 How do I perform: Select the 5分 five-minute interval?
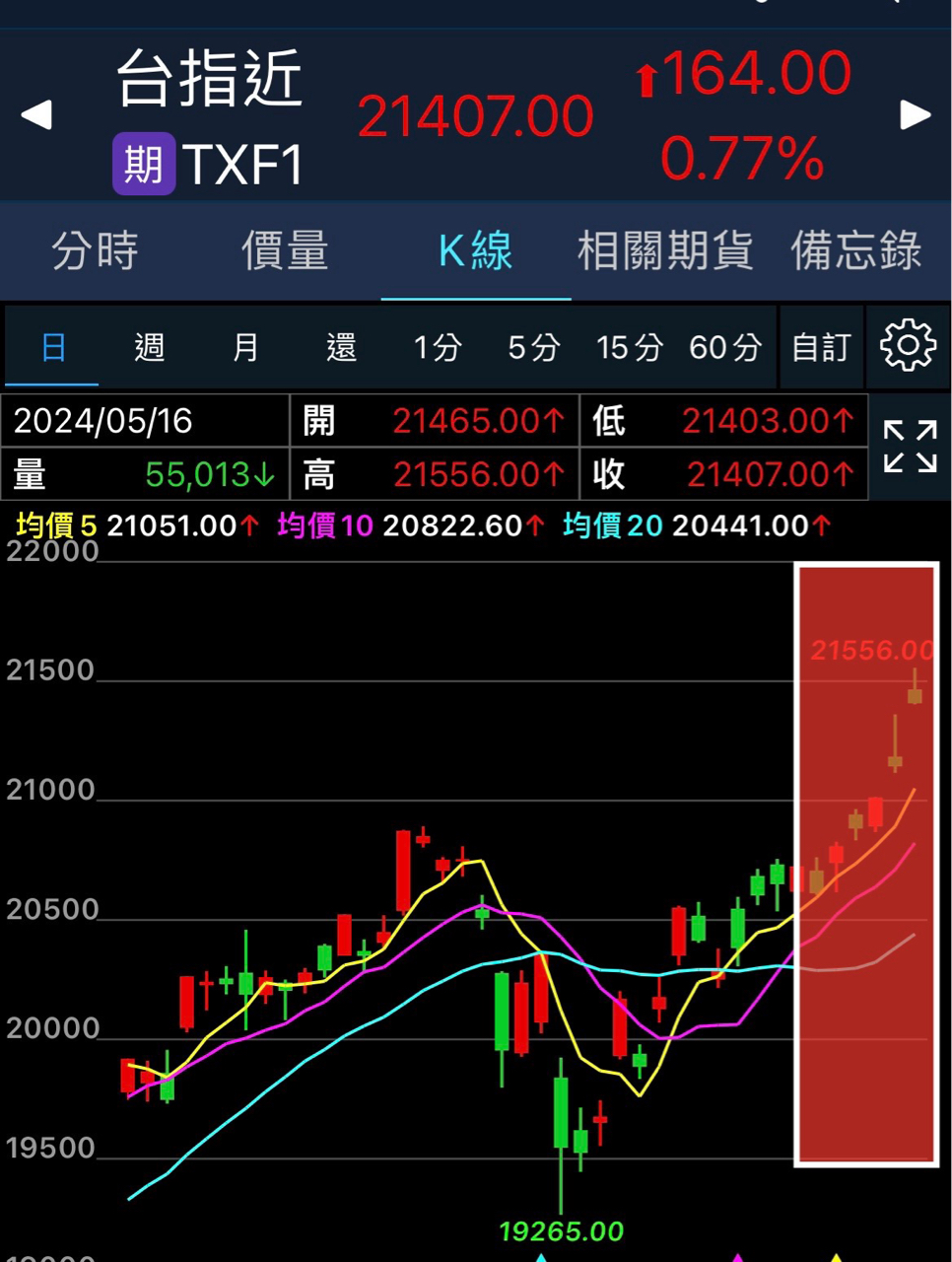coord(533,347)
